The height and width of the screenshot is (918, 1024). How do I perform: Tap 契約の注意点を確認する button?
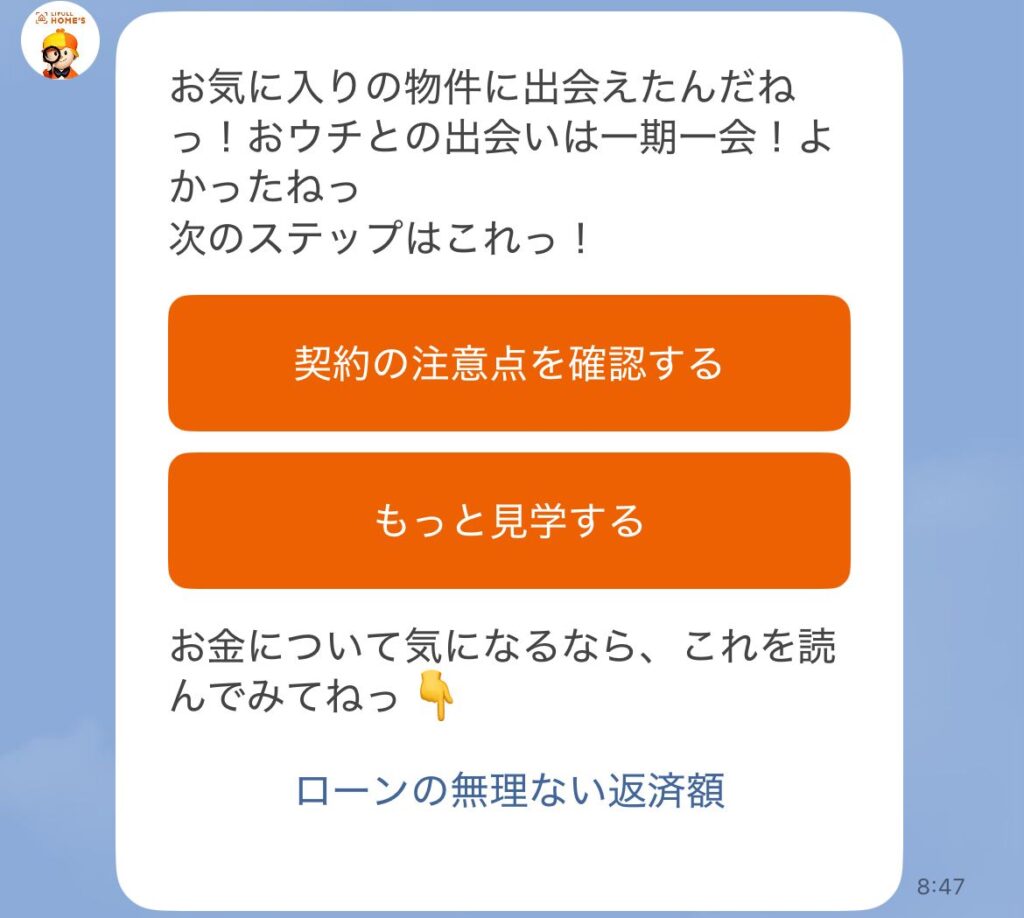click(509, 363)
